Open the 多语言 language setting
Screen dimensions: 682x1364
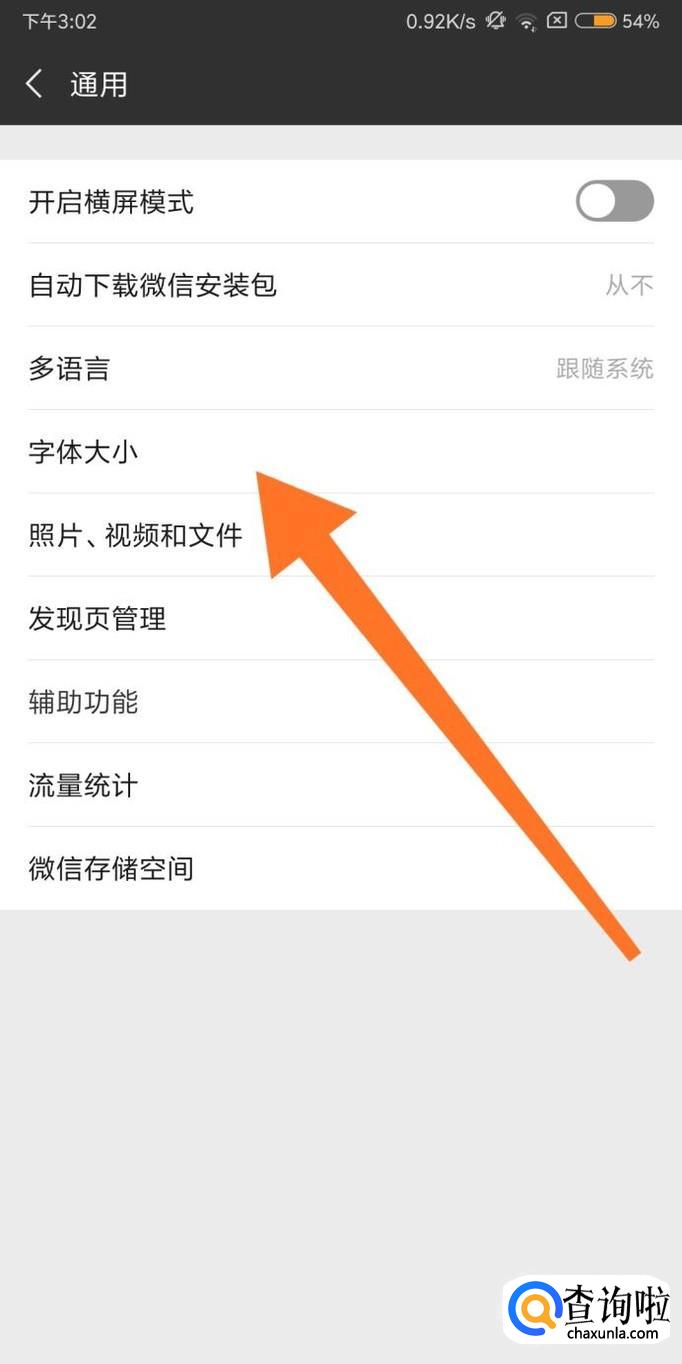pyautogui.click(x=341, y=368)
